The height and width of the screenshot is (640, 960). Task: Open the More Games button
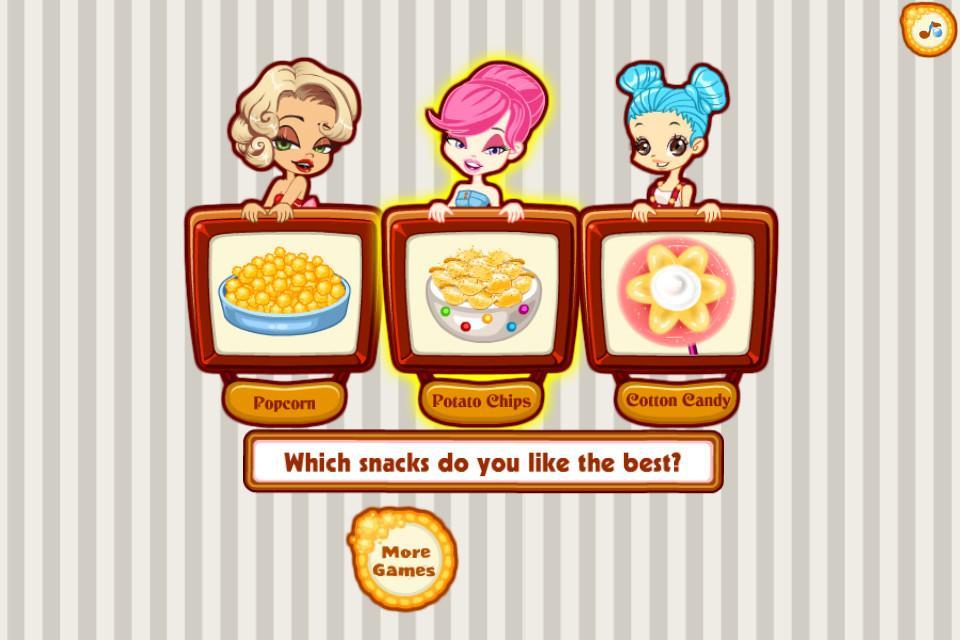[x=403, y=560]
